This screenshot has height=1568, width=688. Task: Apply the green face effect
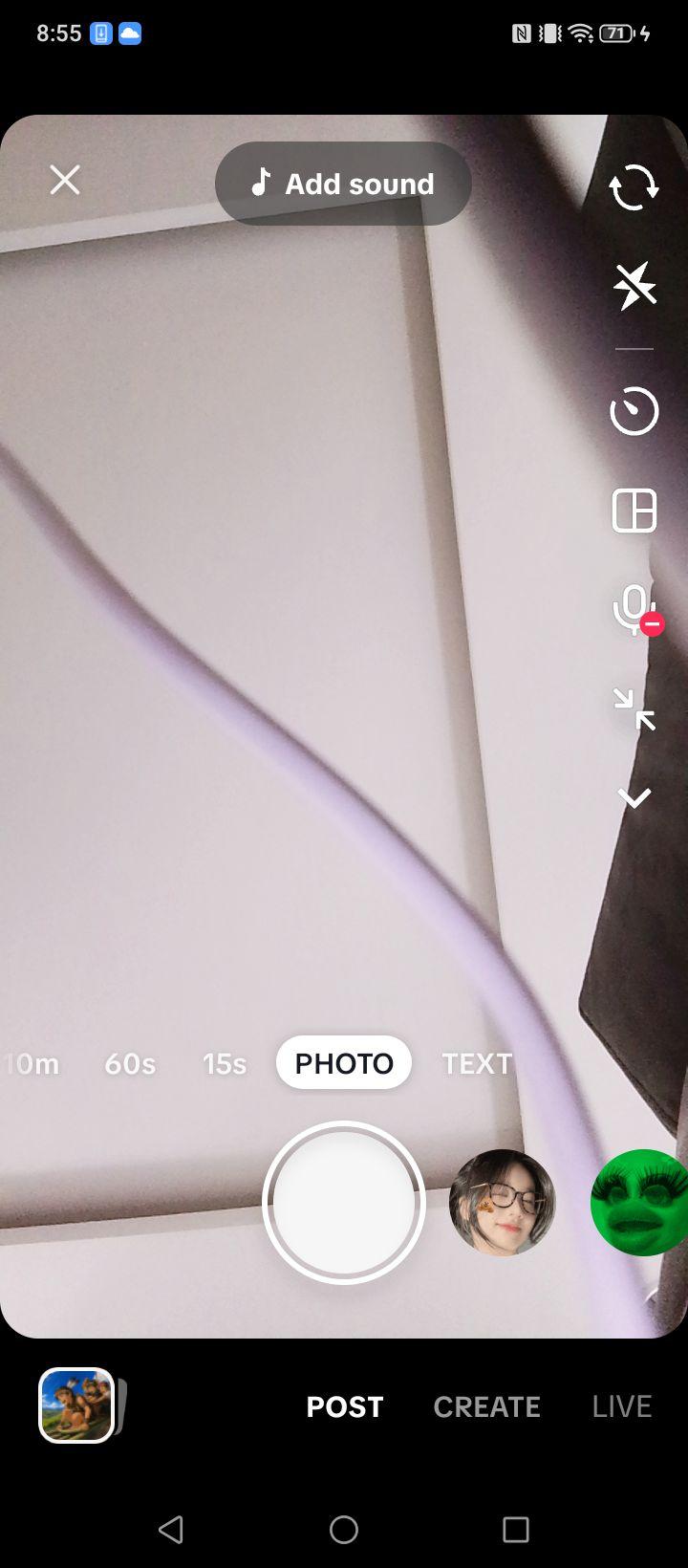coord(639,1203)
